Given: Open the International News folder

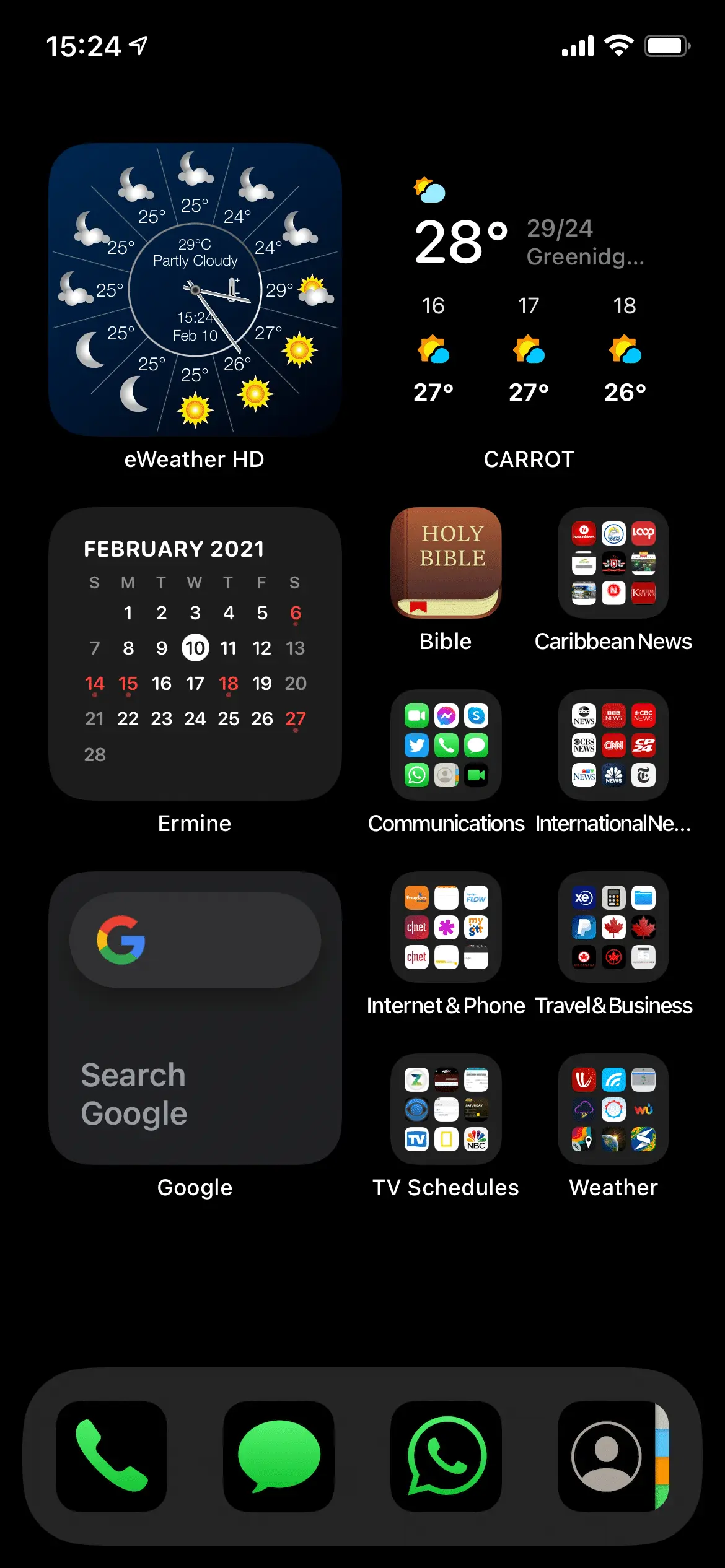Looking at the screenshot, I should tap(613, 745).
